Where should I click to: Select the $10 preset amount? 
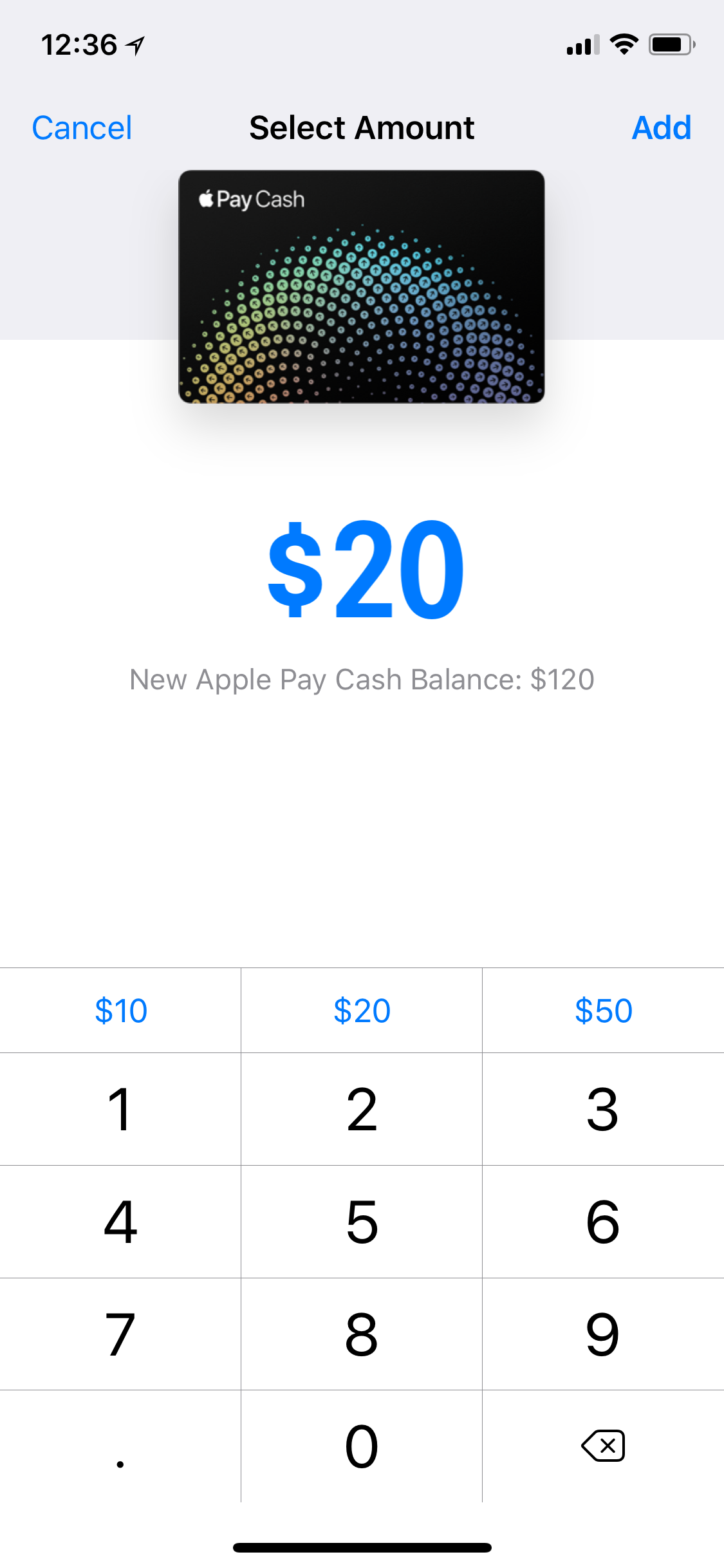[120, 1011]
